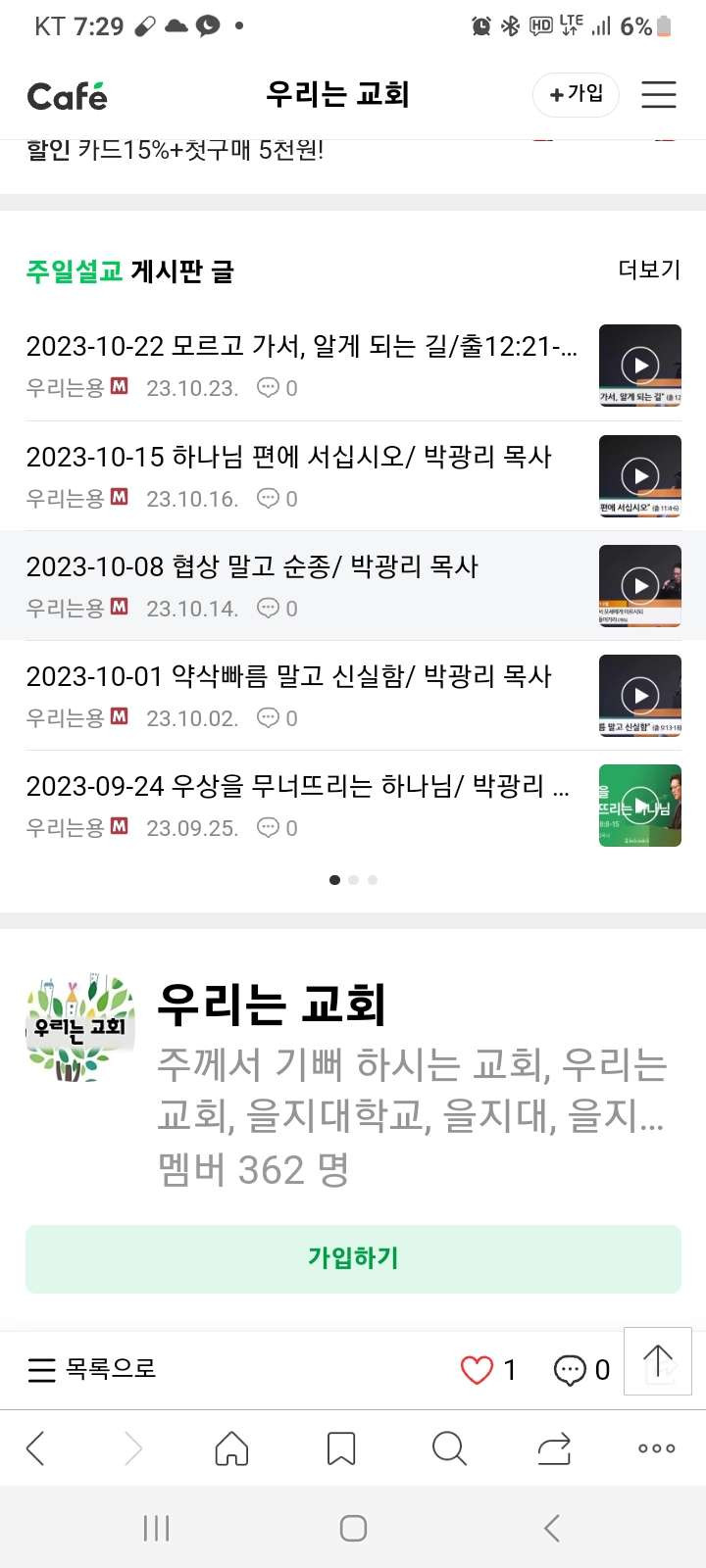
Task: Open post 2023-10-15 하나님 편에 서십시오
Action: click(x=289, y=457)
